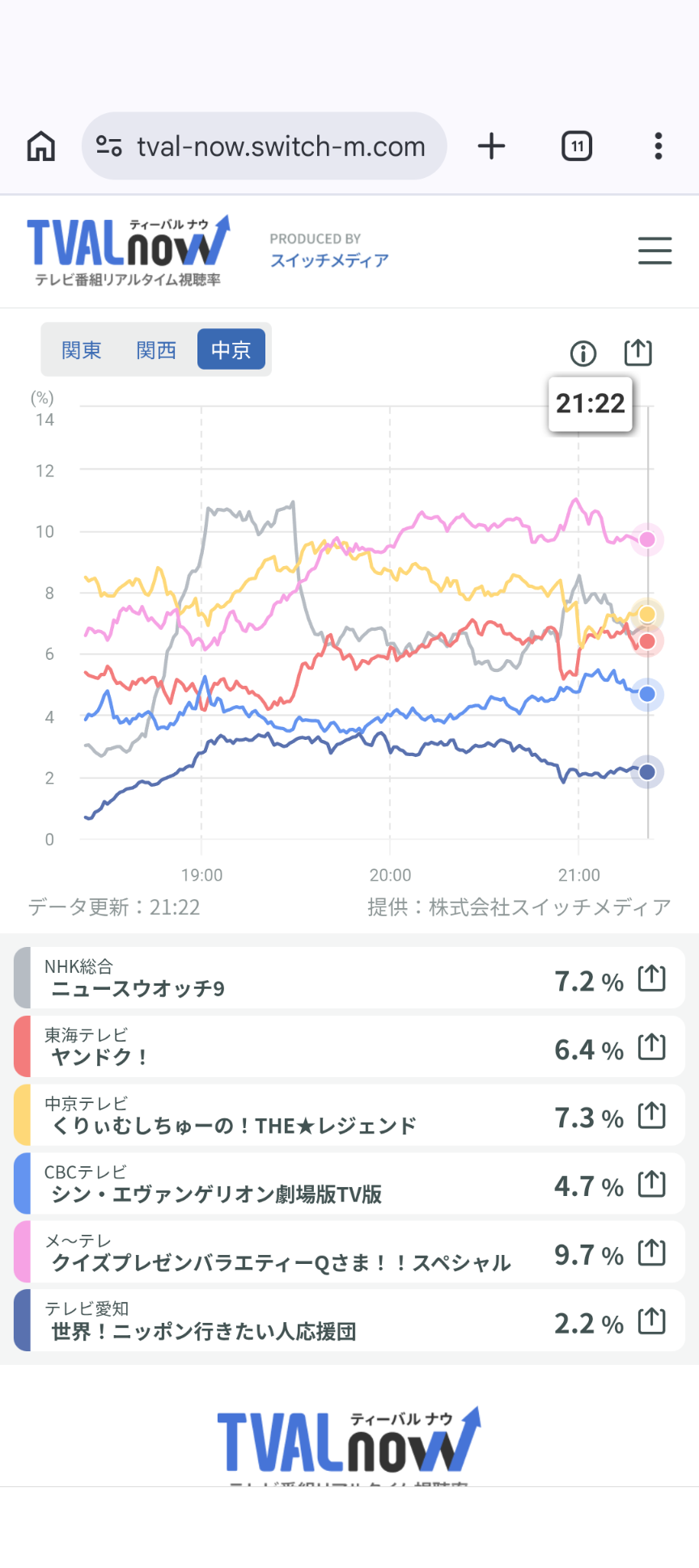Image resolution: width=699 pixels, height=1568 pixels.
Task: Open the TVAL now hamburger menu
Action: point(655,251)
